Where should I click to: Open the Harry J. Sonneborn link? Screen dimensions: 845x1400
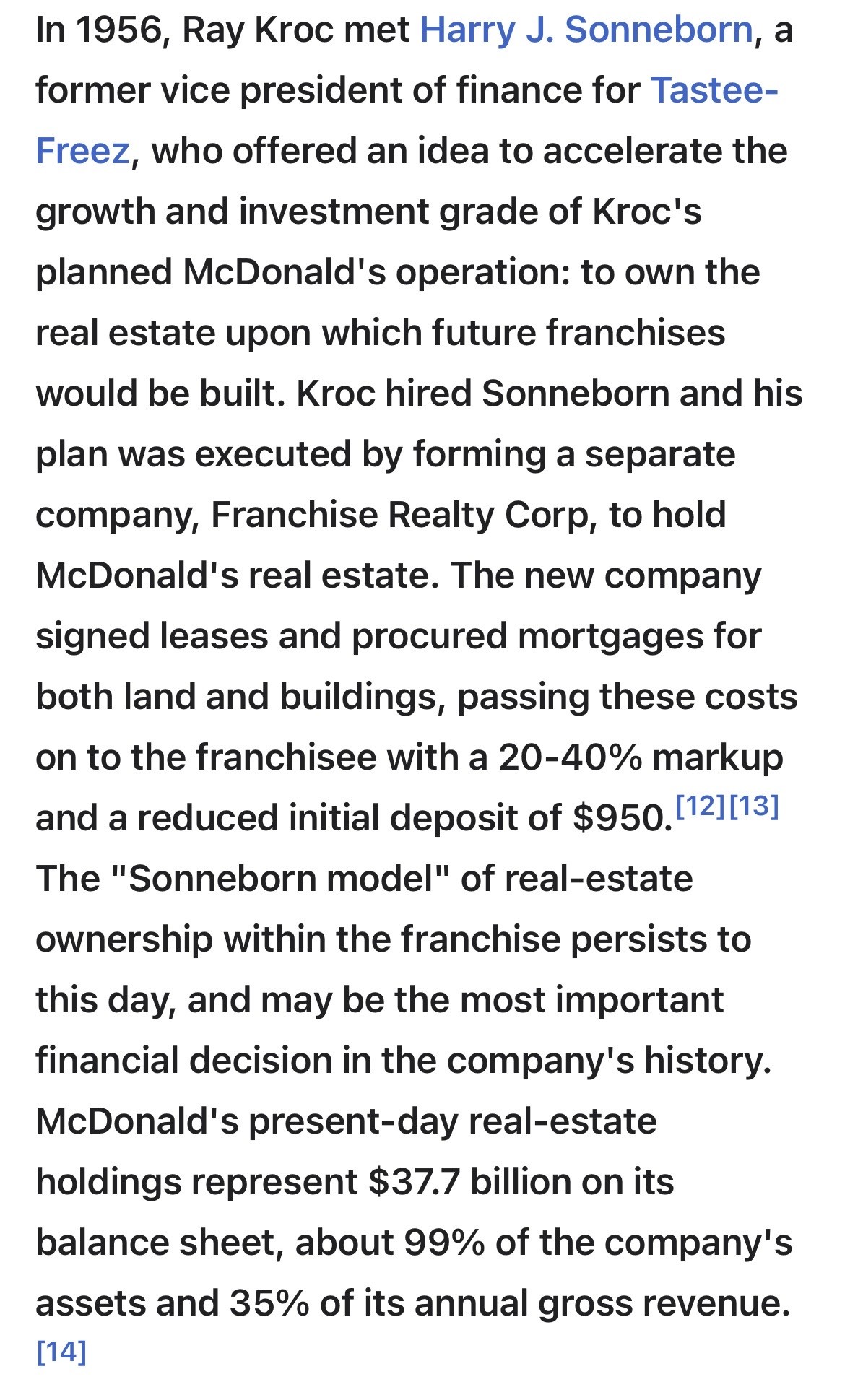[586, 30]
